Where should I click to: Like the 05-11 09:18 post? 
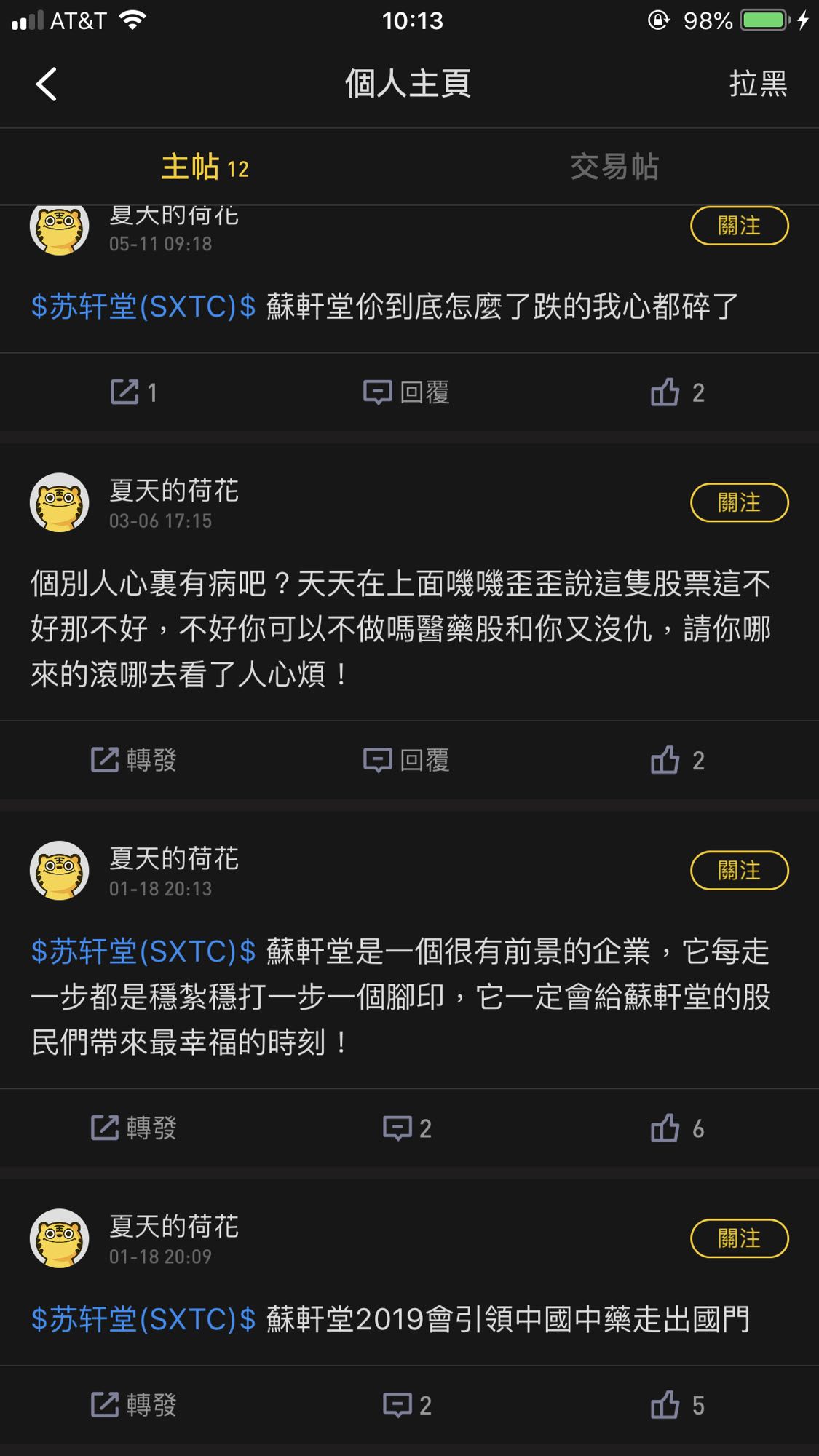pos(677,392)
